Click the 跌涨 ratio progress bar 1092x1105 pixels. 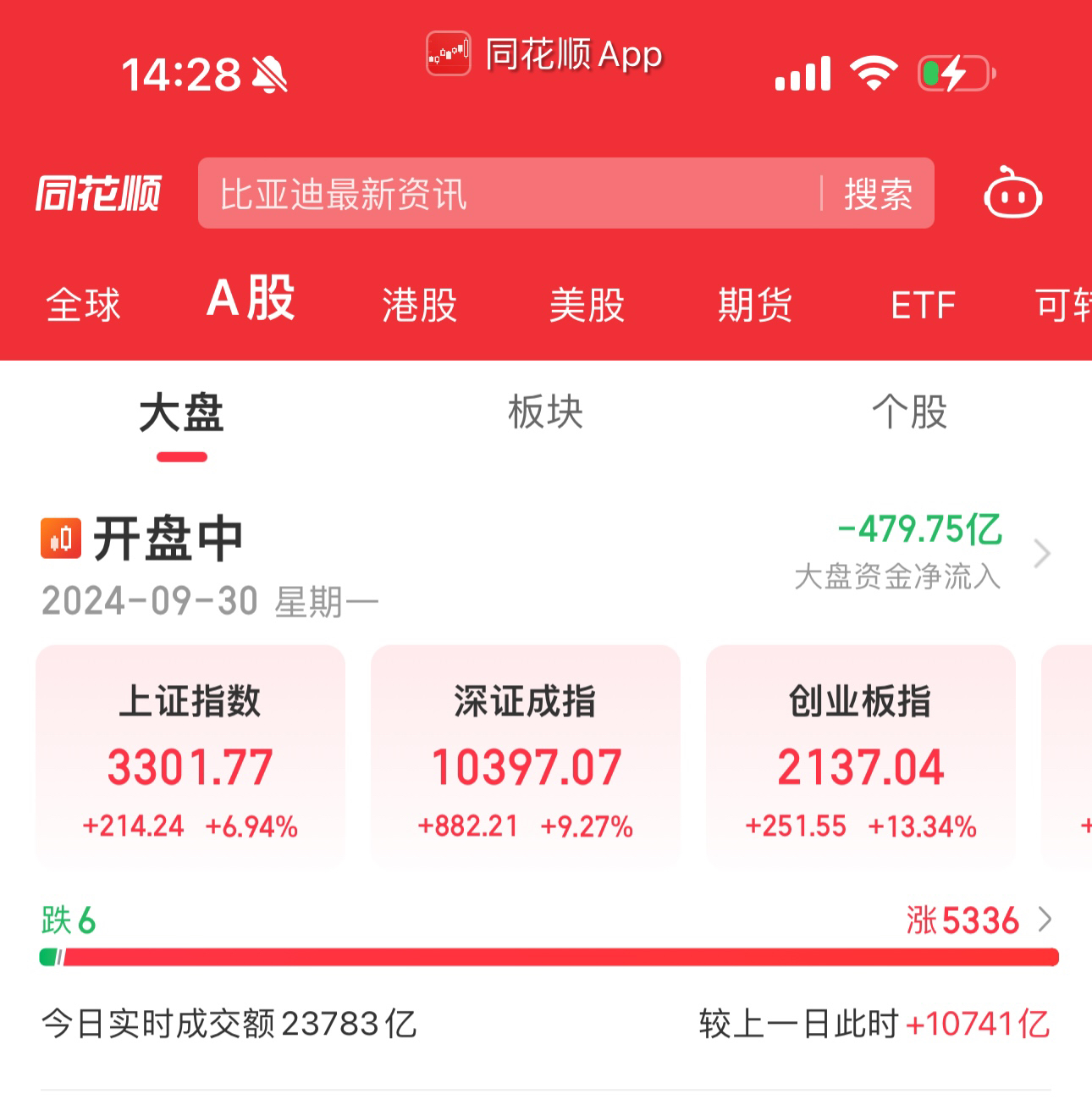tap(546, 957)
